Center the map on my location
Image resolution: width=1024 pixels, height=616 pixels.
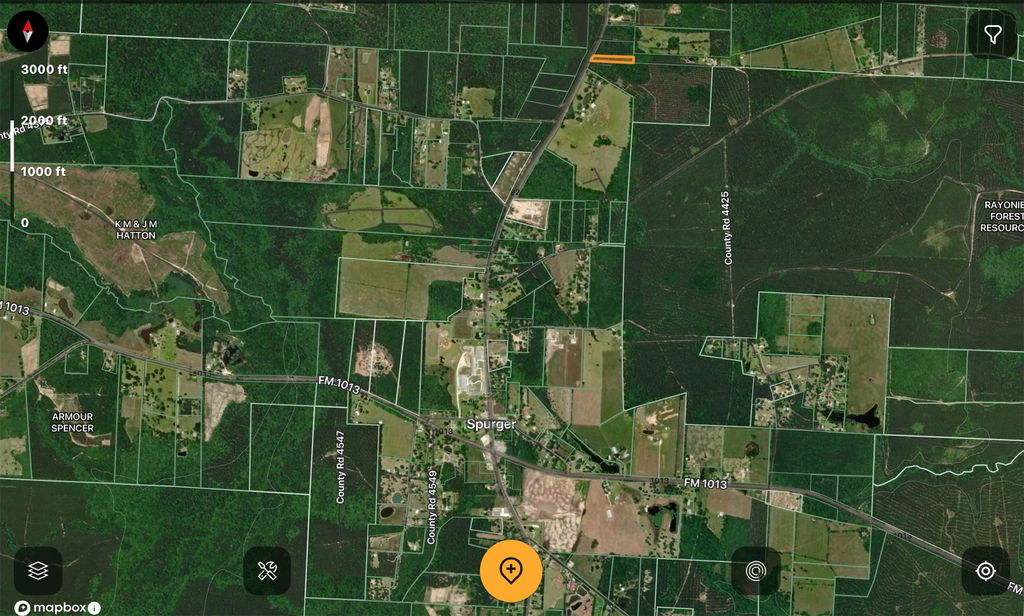click(985, 571)
